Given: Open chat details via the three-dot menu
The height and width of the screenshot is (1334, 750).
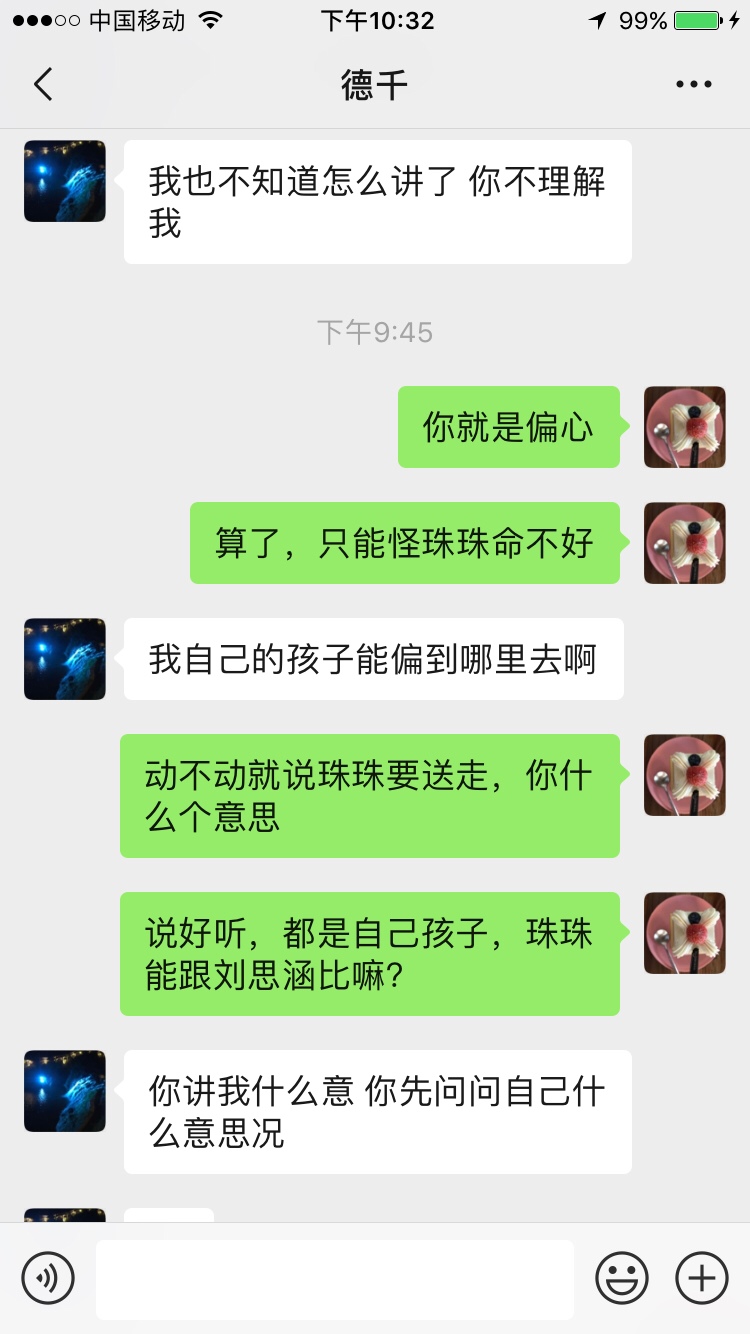Looking at the screenshot, I should (x=693, y=85).
